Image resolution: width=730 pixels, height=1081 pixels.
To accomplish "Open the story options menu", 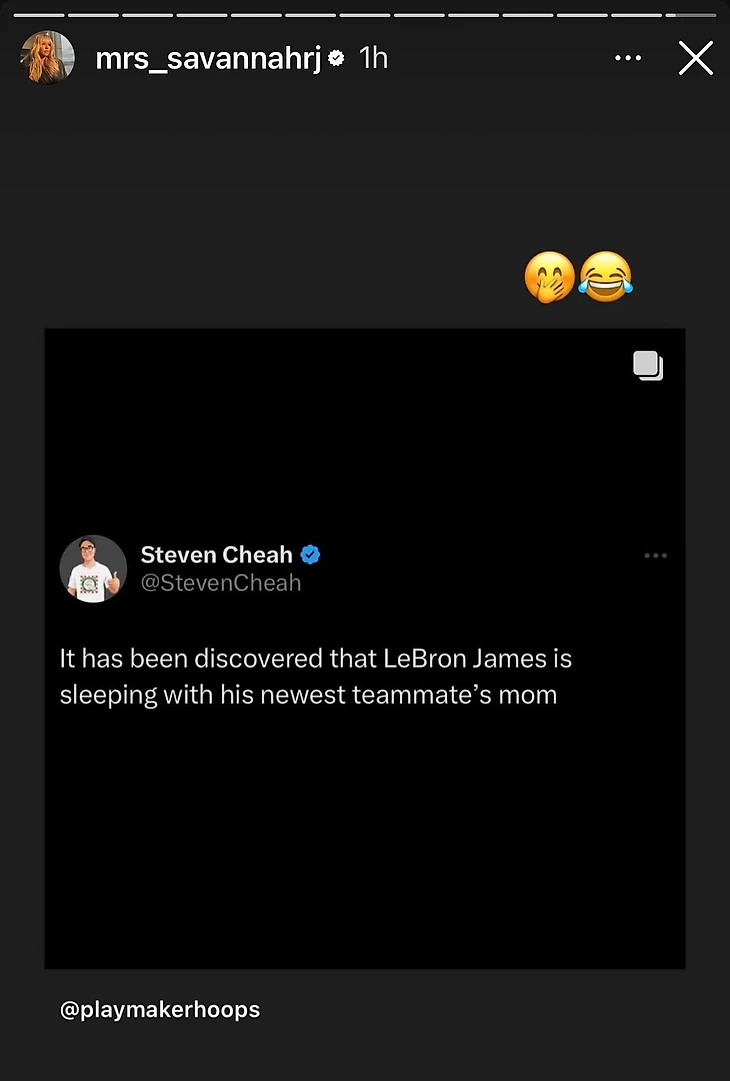I will 627,58.
